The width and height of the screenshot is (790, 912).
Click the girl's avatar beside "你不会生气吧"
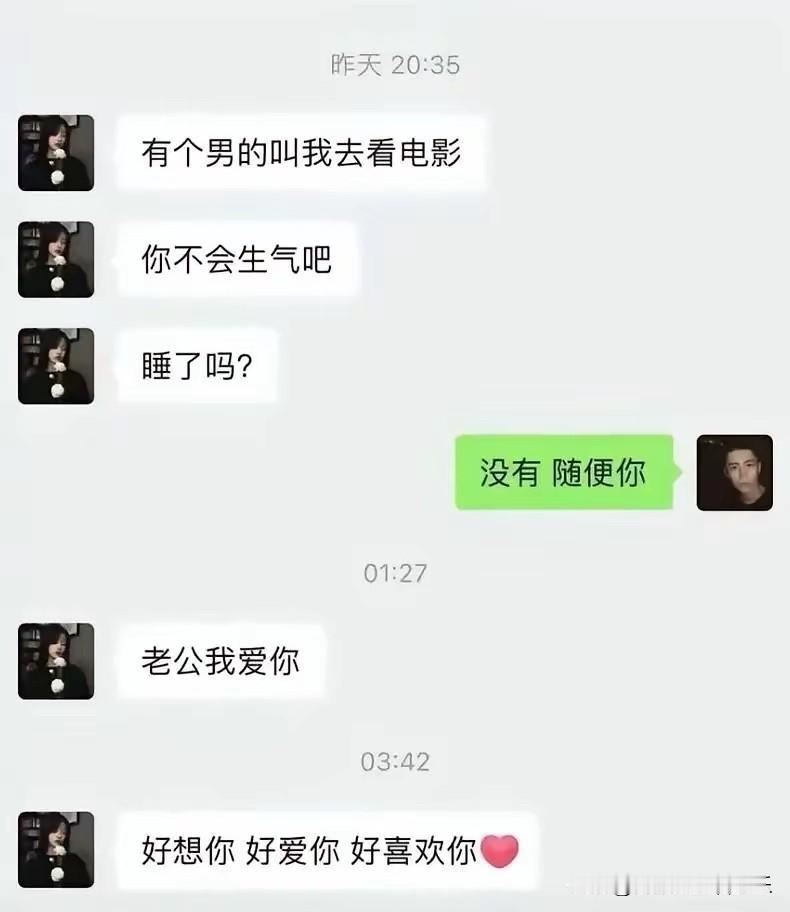[x=56, y=259]
